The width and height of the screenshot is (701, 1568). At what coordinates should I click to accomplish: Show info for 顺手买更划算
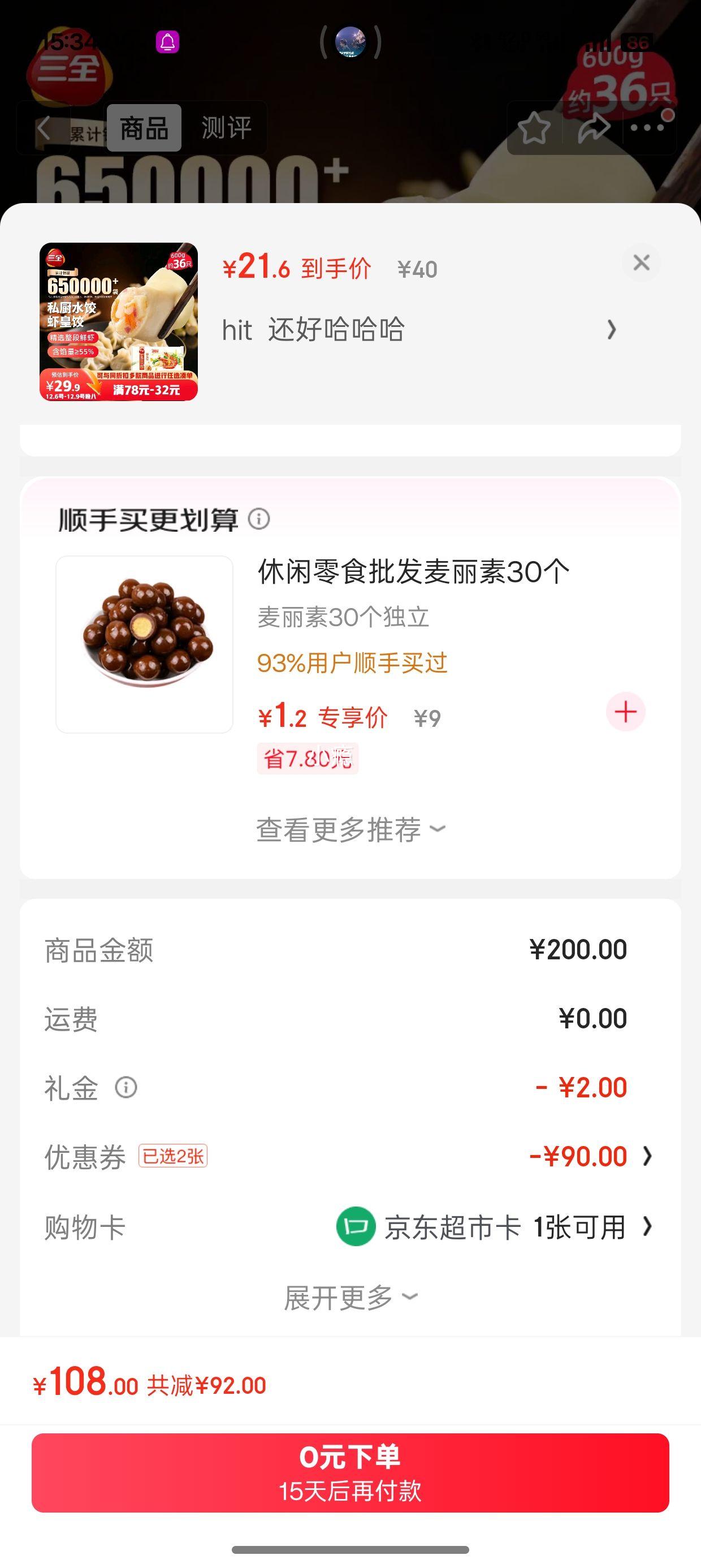(x=258, y=519)
